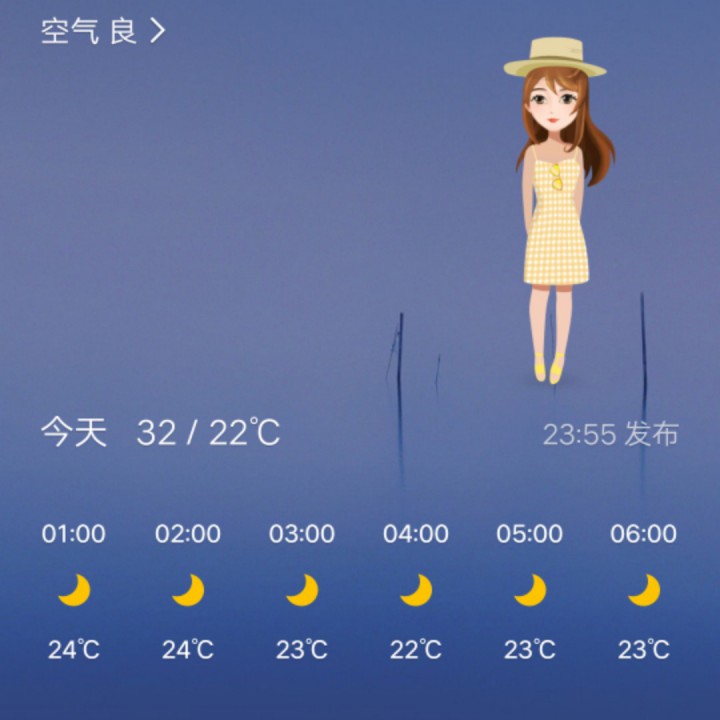Open the 空气 良 air quality details
This screenshot has height=720, width=720.
tap(102, 31)
